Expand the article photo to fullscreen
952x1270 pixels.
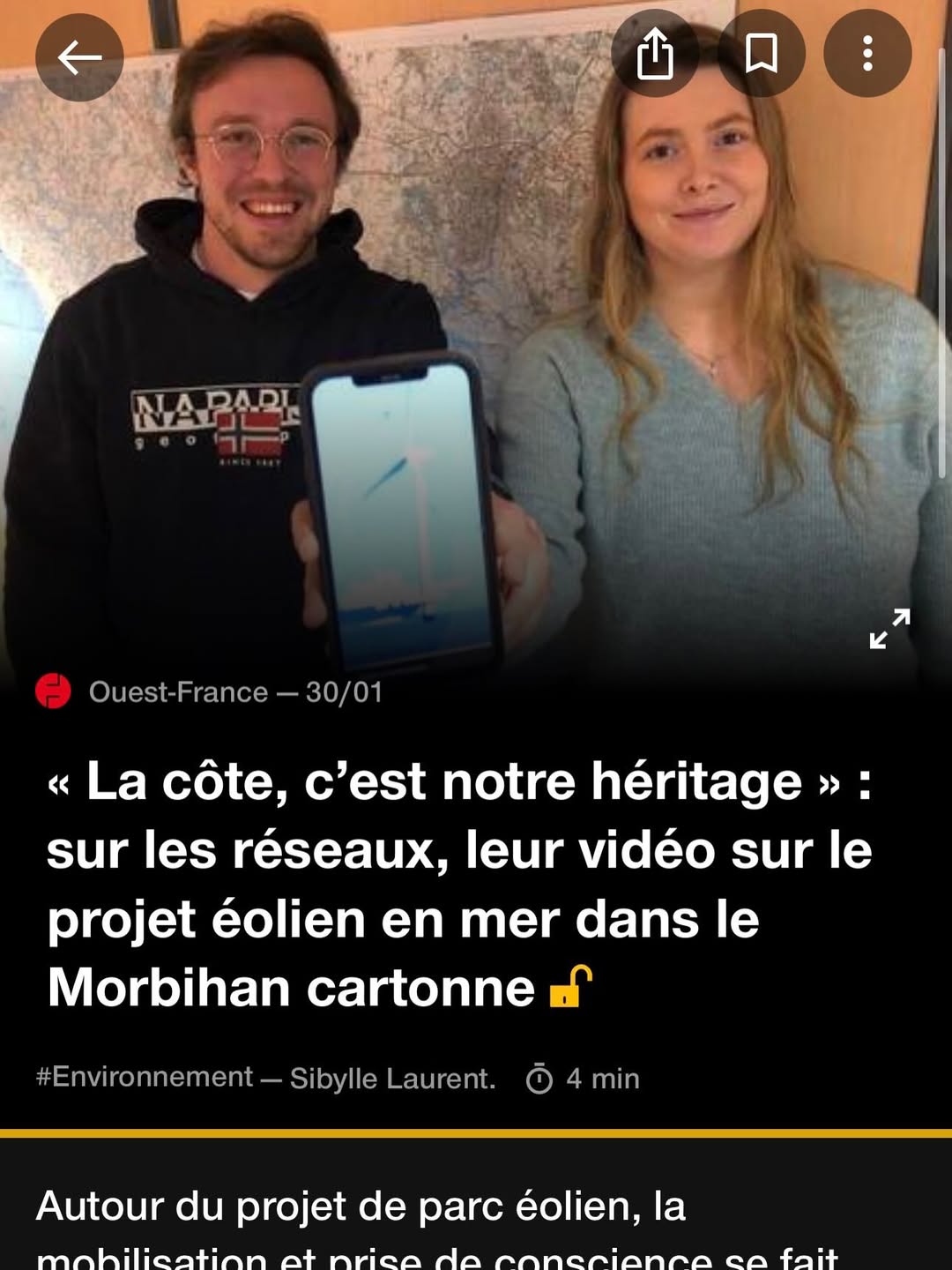click(x=889, y=629)
